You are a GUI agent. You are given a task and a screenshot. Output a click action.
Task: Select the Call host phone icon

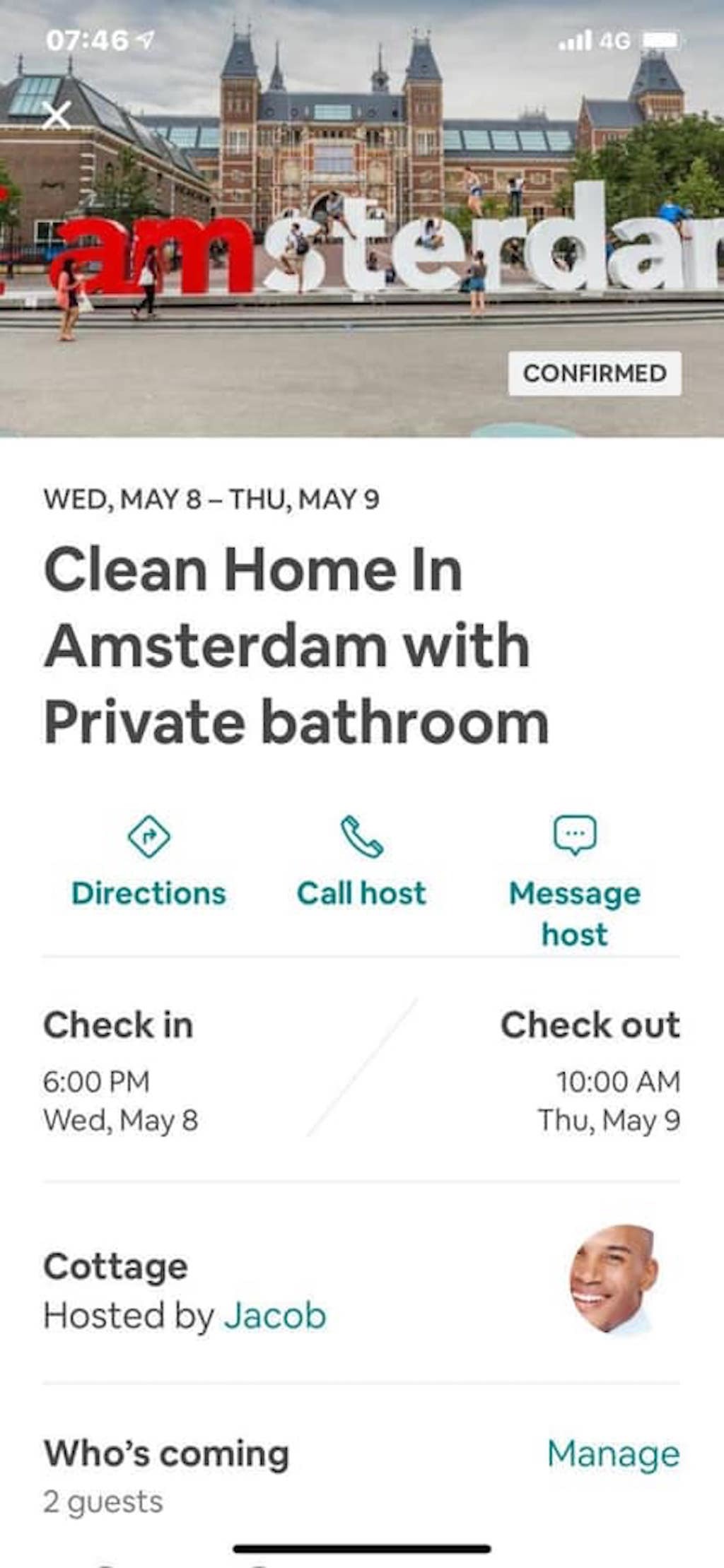(362, 837)
